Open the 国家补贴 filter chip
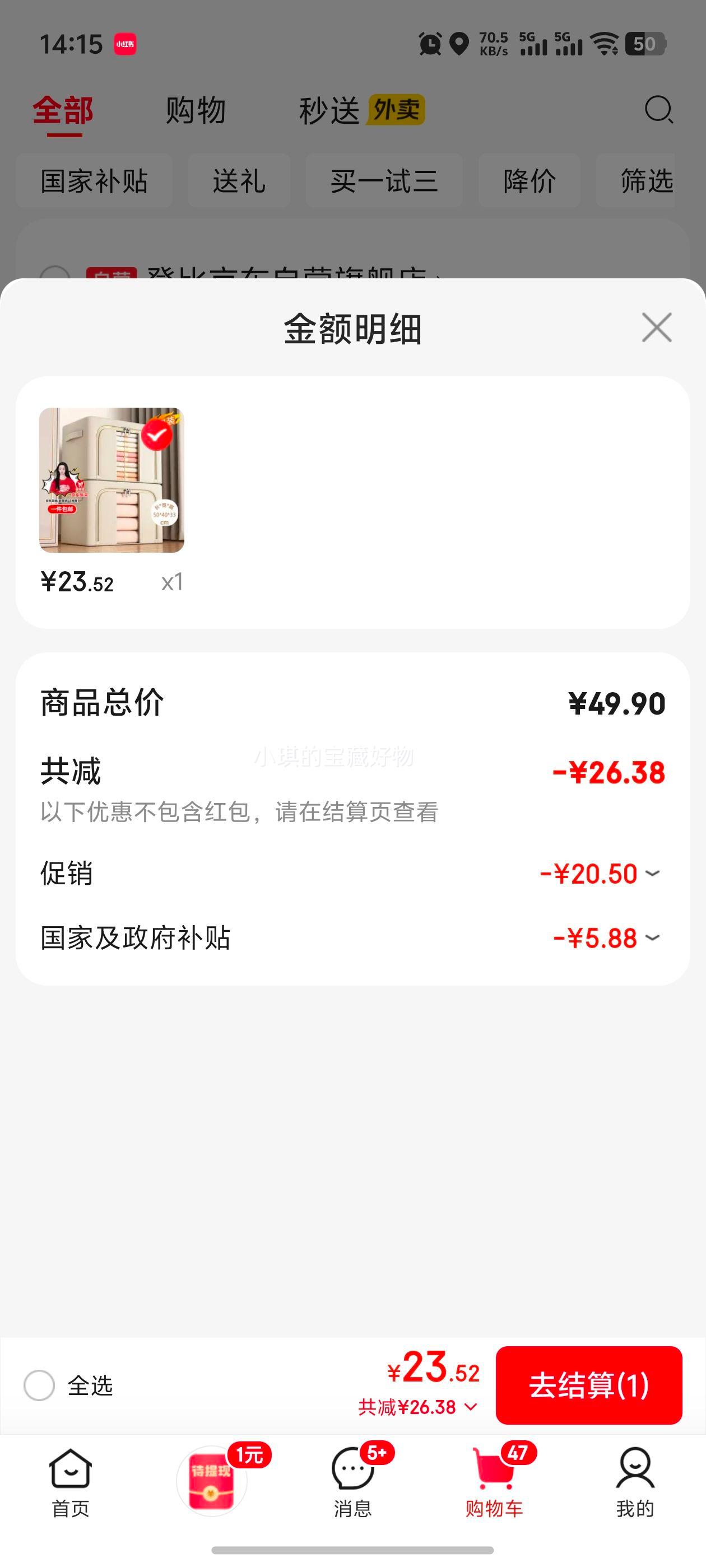 (x=94, y=181)
